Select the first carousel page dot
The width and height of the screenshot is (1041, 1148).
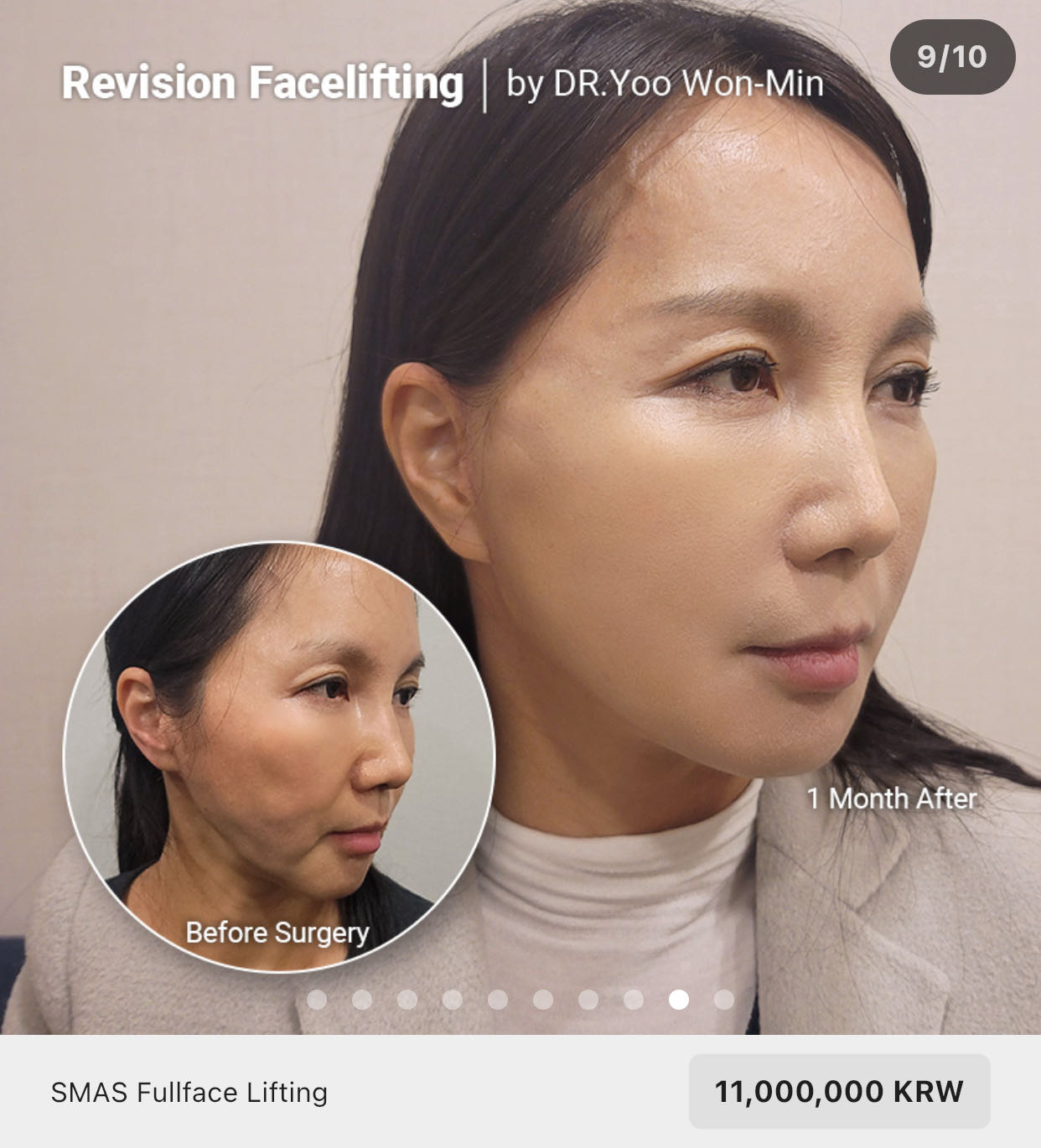(317, 999)
